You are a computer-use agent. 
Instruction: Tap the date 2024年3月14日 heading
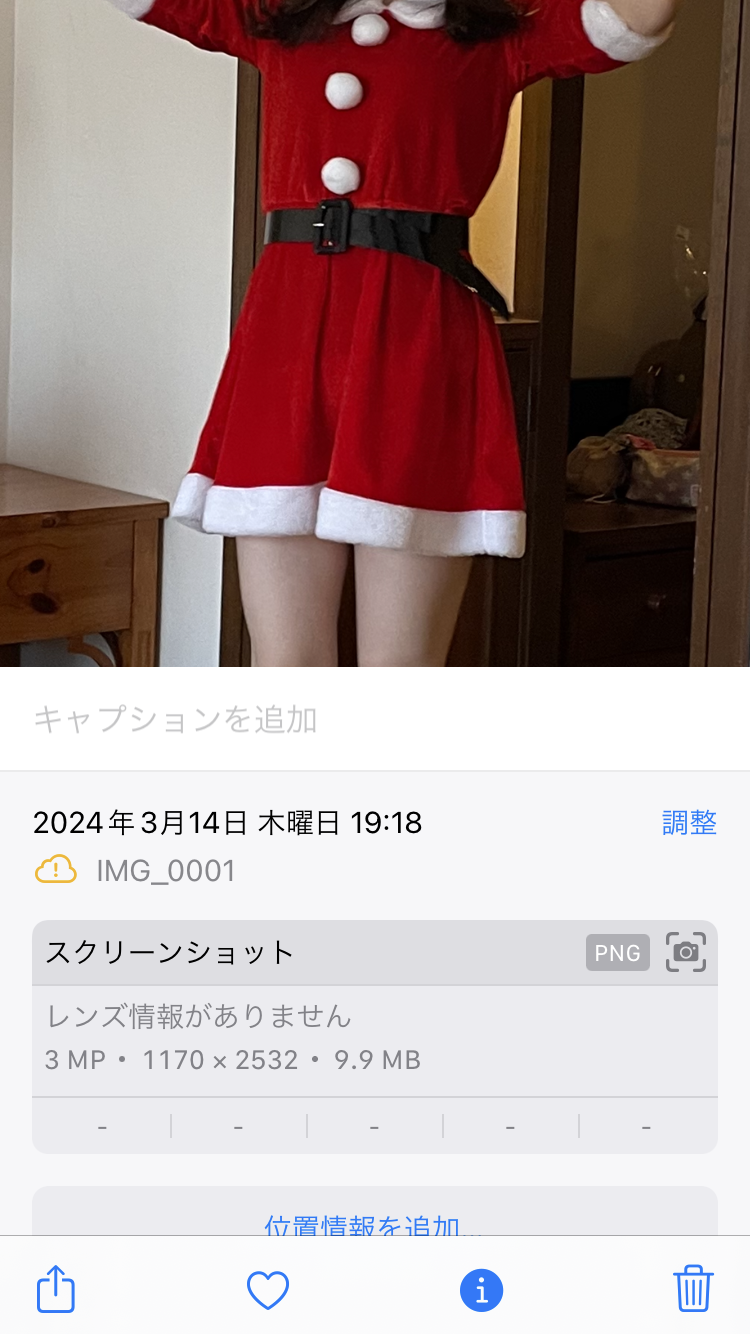pos(228,821)
